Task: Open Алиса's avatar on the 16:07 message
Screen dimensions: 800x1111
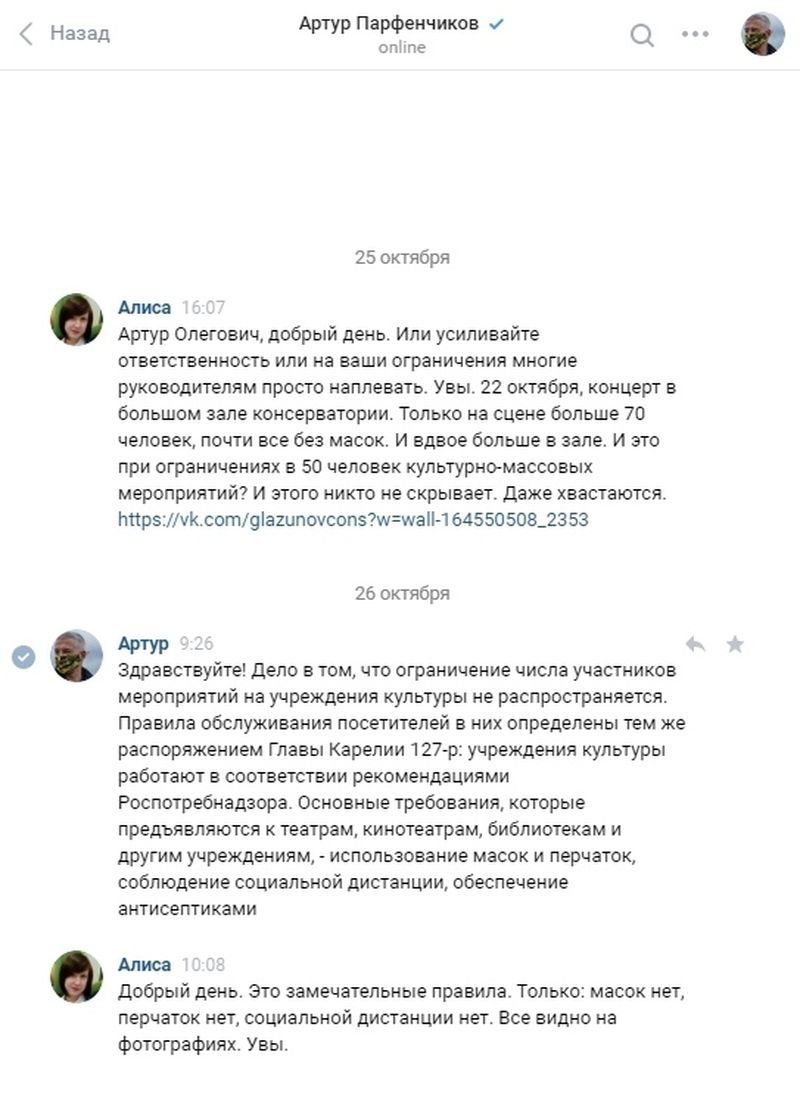Action: point(77,320)
